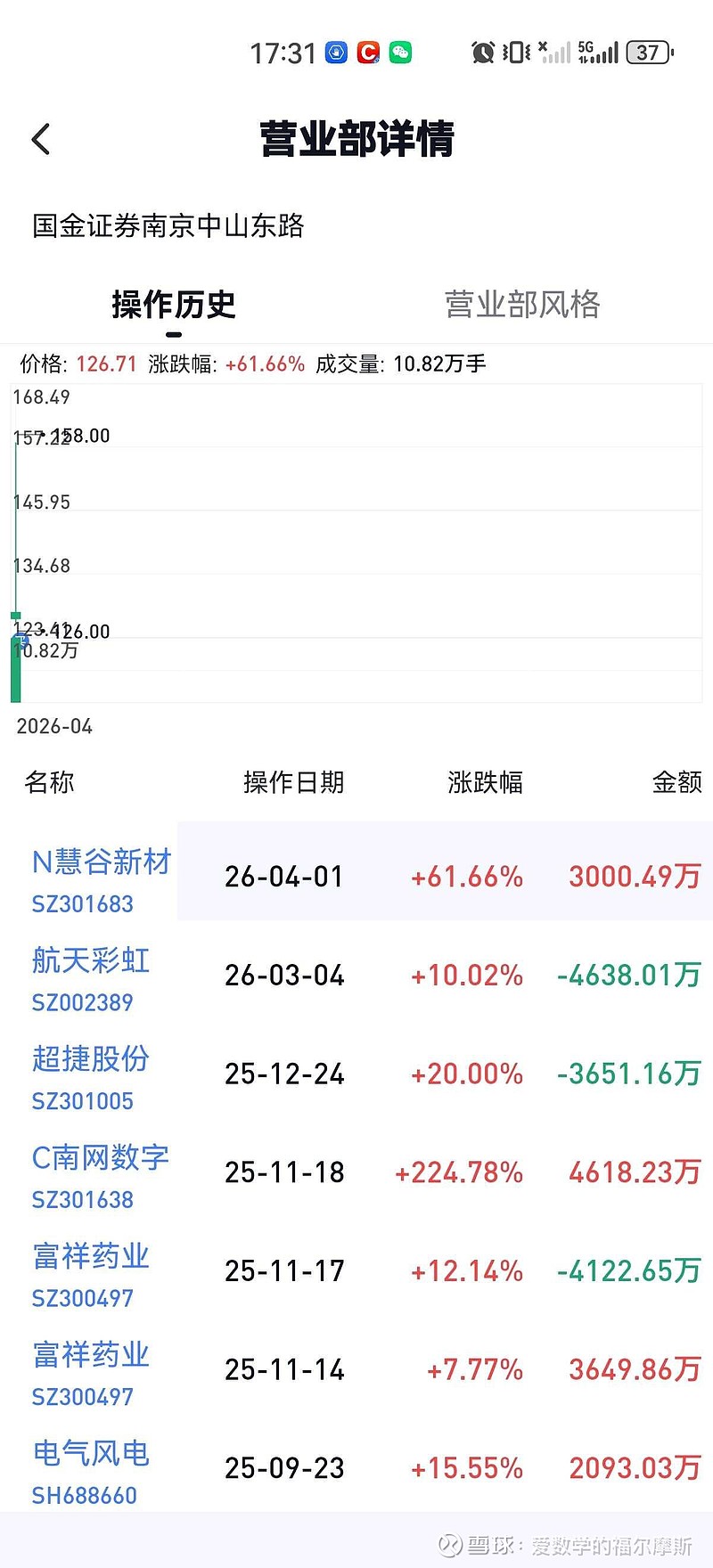Toggle to the 营业部风格 view
Image resolution: width=713 pixels, height=1568 pixels.
point(524,304)
